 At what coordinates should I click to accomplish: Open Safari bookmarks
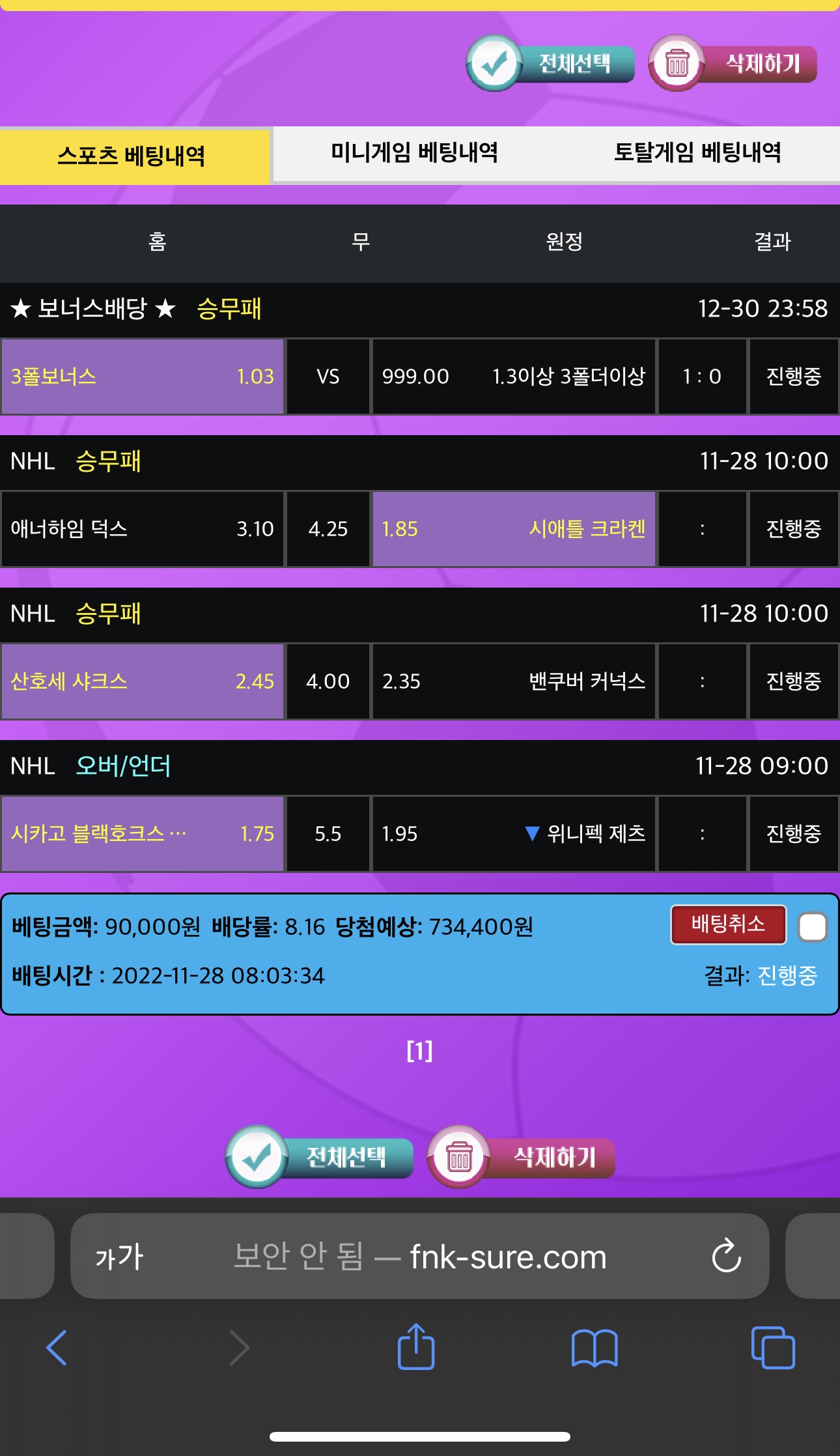click(x=594, y=1347)
